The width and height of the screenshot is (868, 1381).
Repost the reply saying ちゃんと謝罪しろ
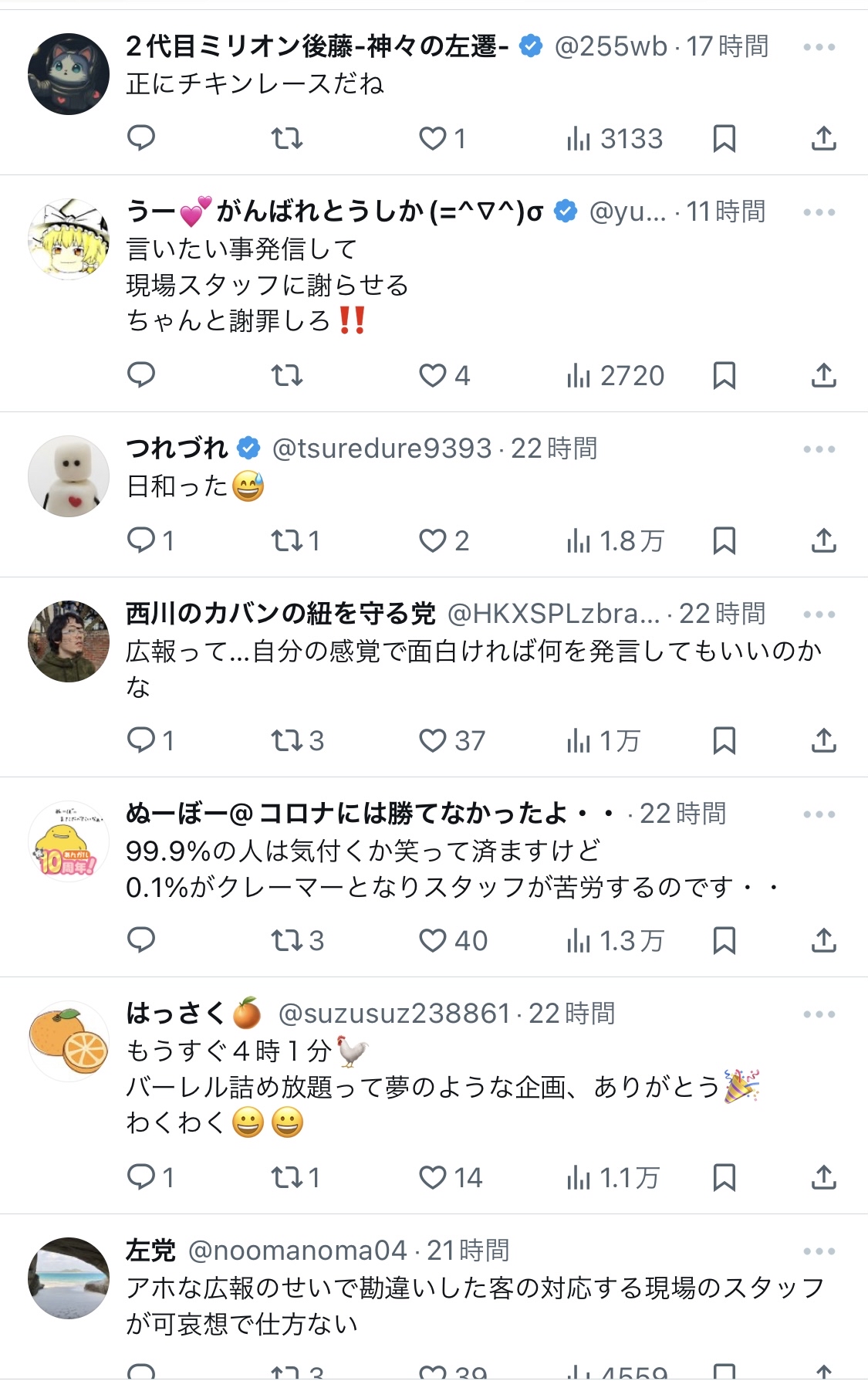[x=287, y=376]
